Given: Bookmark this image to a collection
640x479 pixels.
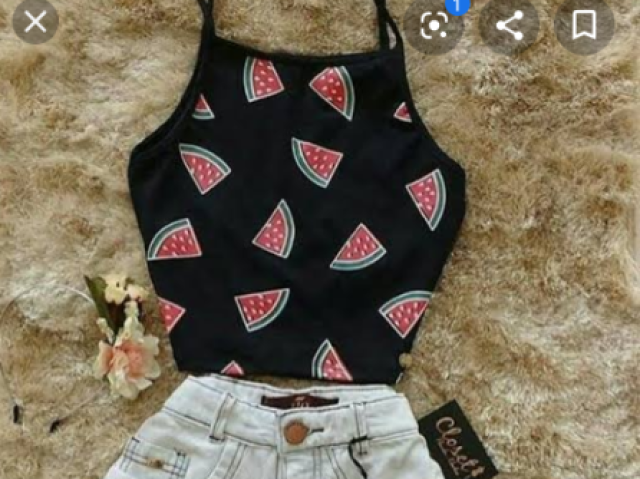Looking at the screenshot, I should tap(585, 26).
